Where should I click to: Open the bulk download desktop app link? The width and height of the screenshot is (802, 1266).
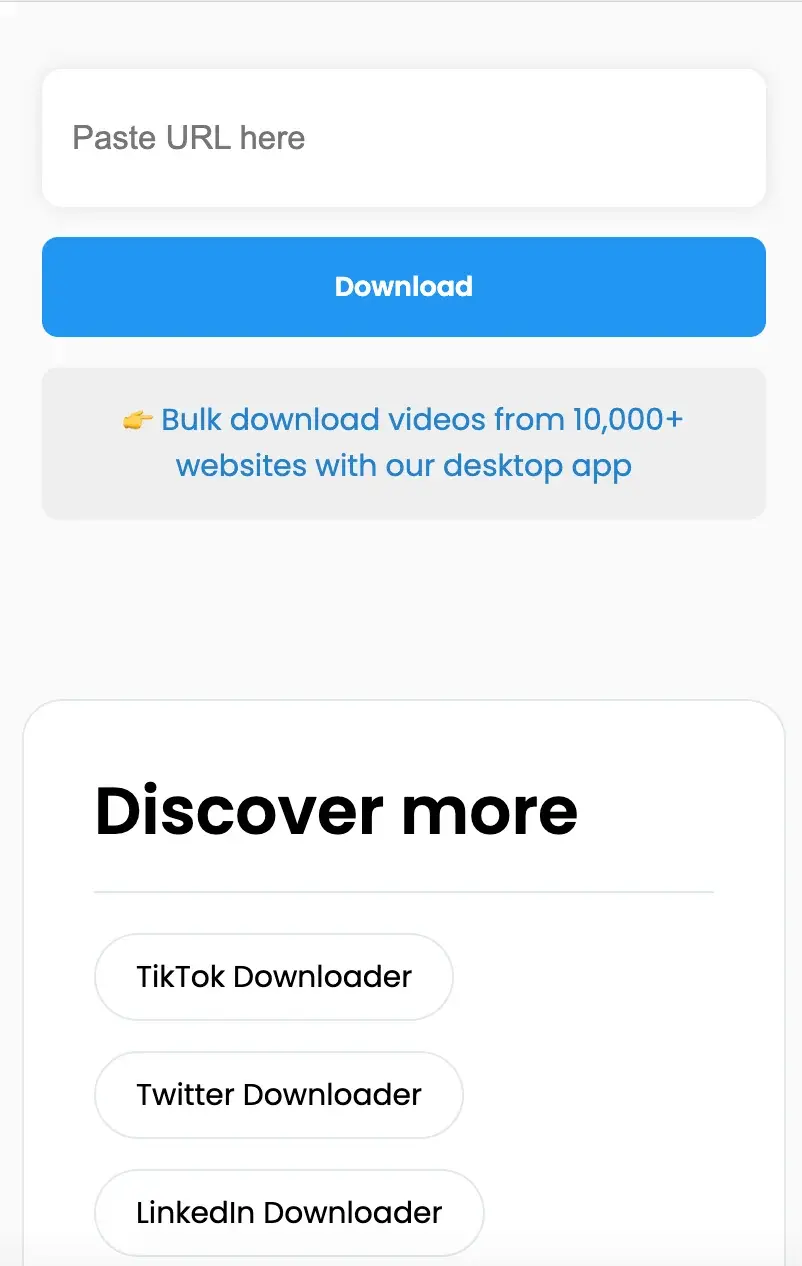[x=404, y=442]
